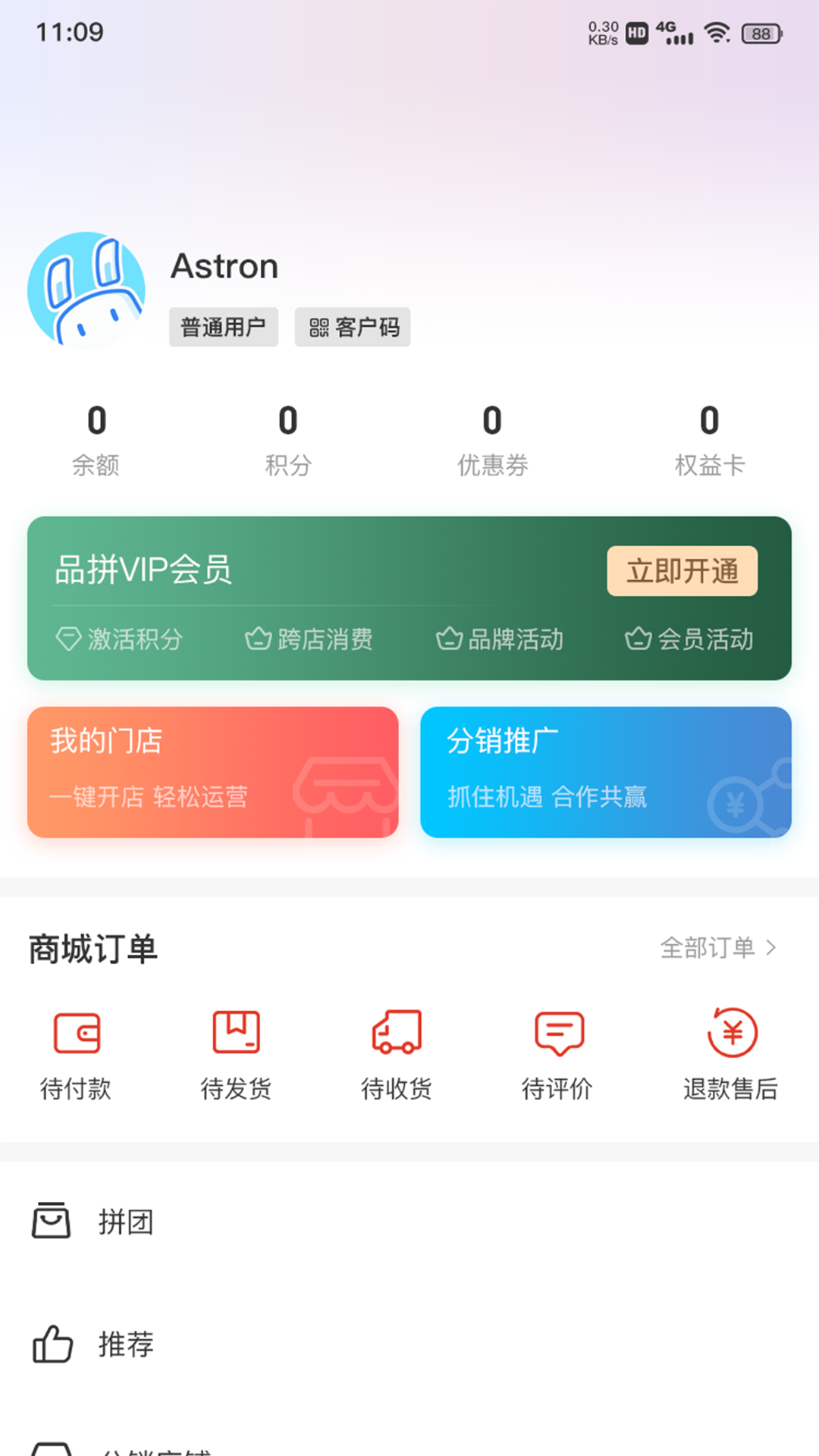The height and width of the screenshot is (1456, 819).
Task: Open the Astron profile avatar
Action: point(86,290)
